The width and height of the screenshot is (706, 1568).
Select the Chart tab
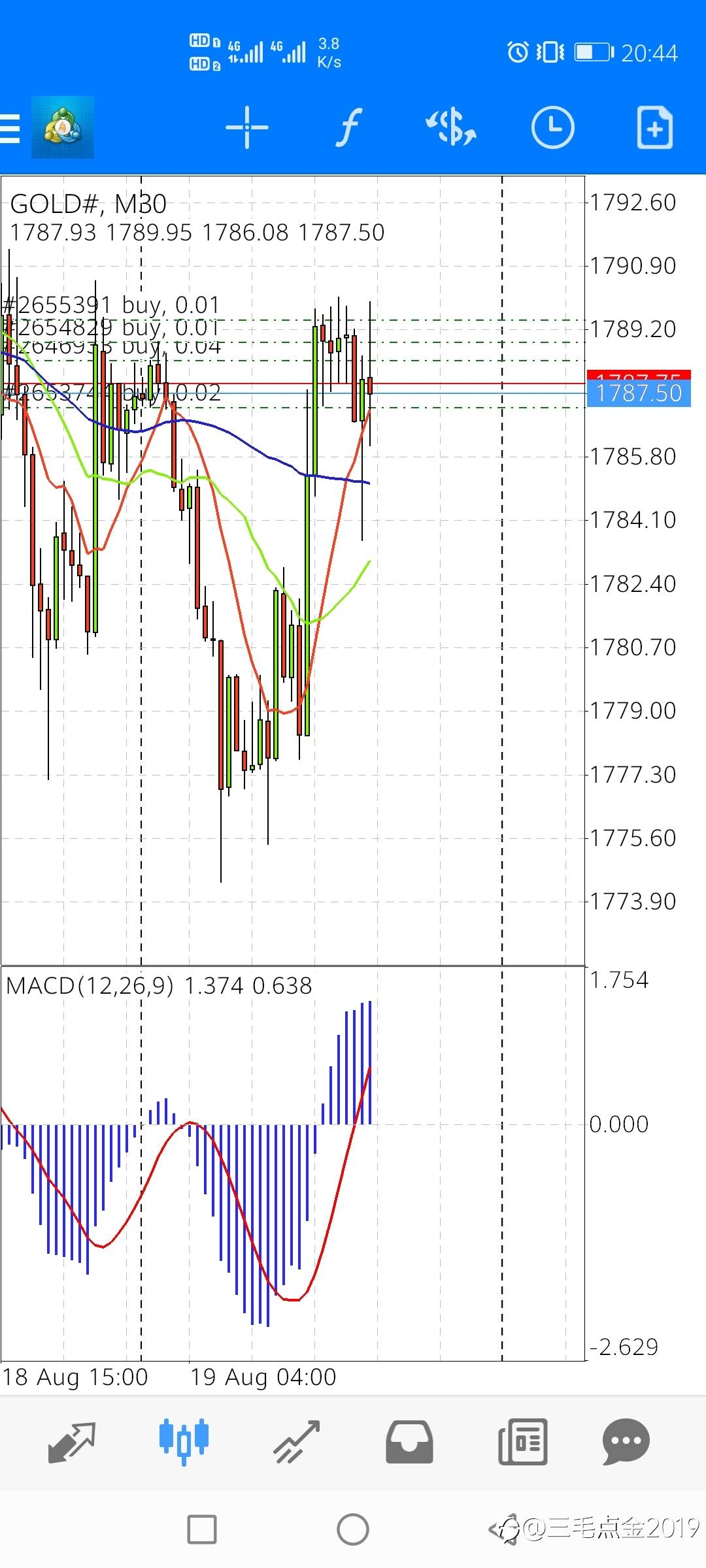(184, 1442)
